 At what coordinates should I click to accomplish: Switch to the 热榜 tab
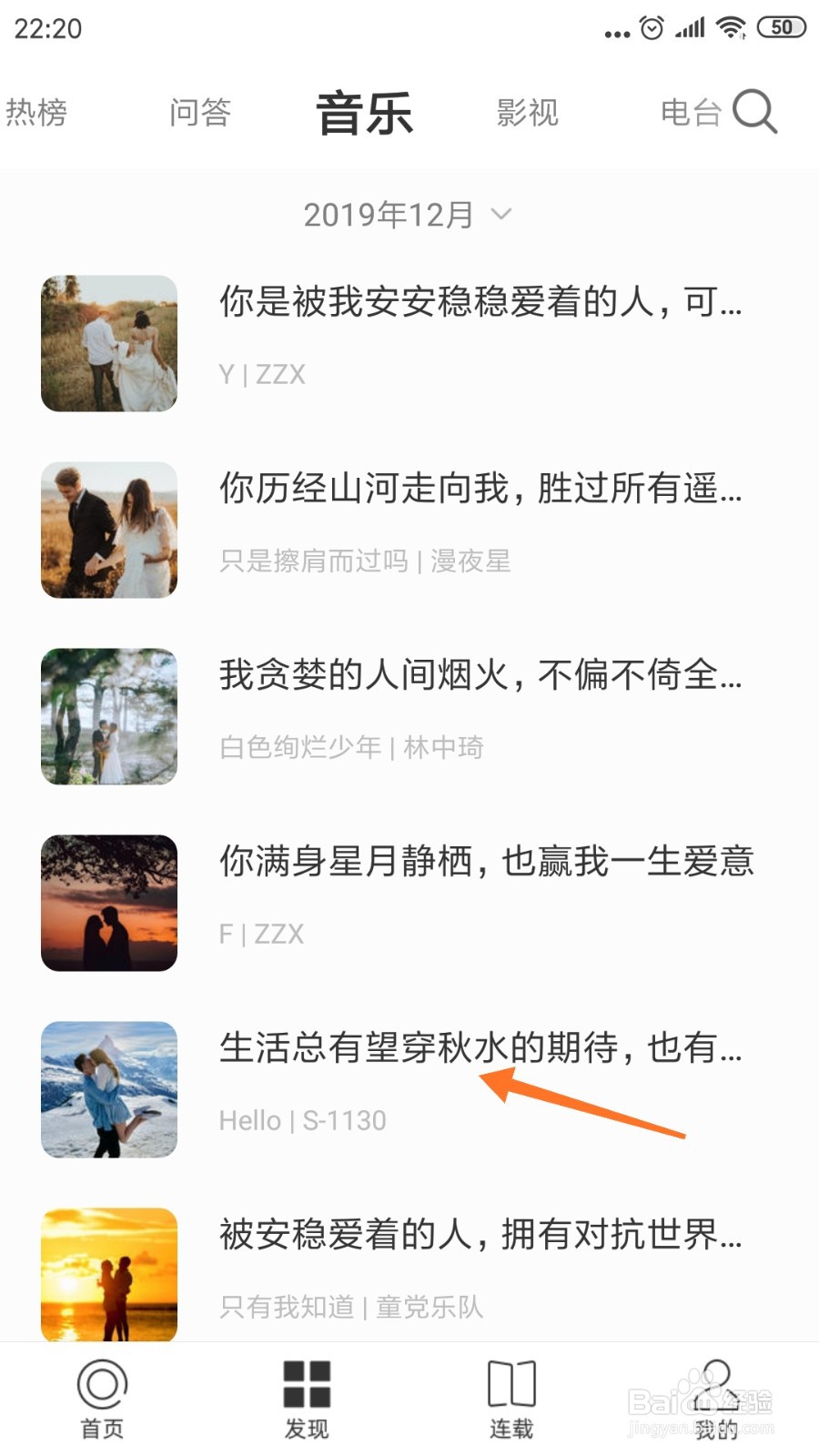point(36,113)
